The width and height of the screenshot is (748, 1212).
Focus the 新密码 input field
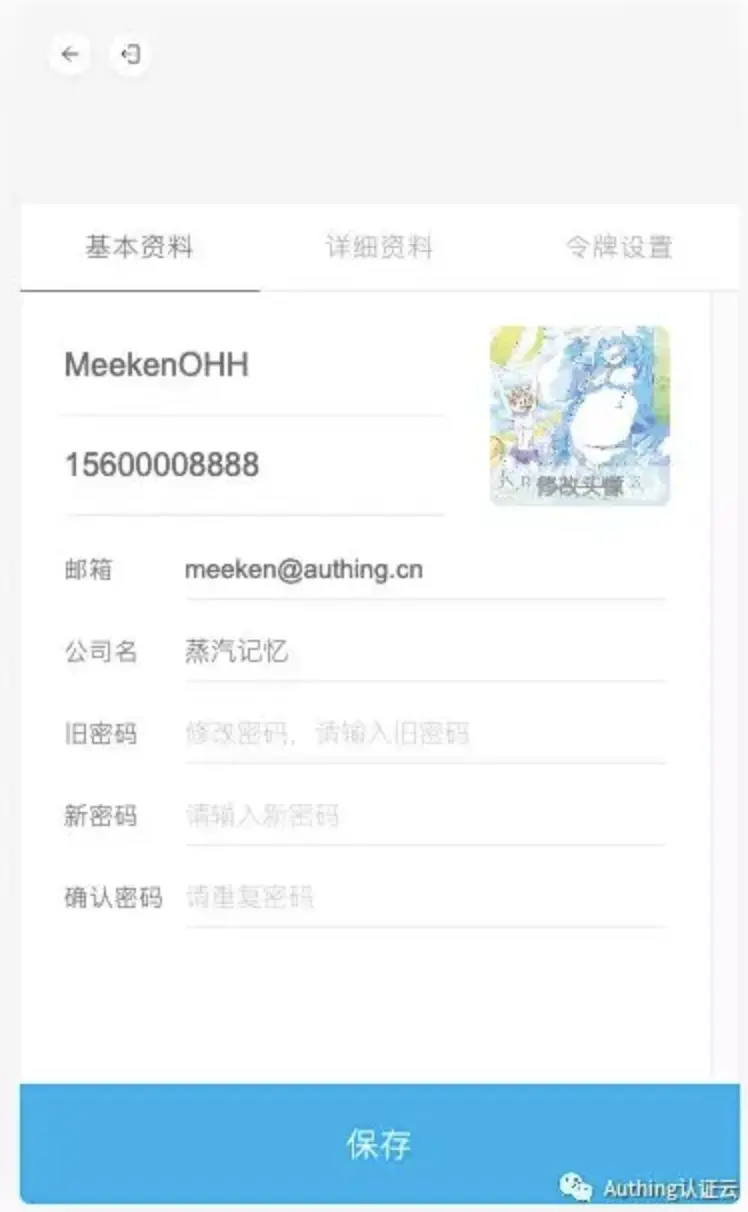click(424, 816)
